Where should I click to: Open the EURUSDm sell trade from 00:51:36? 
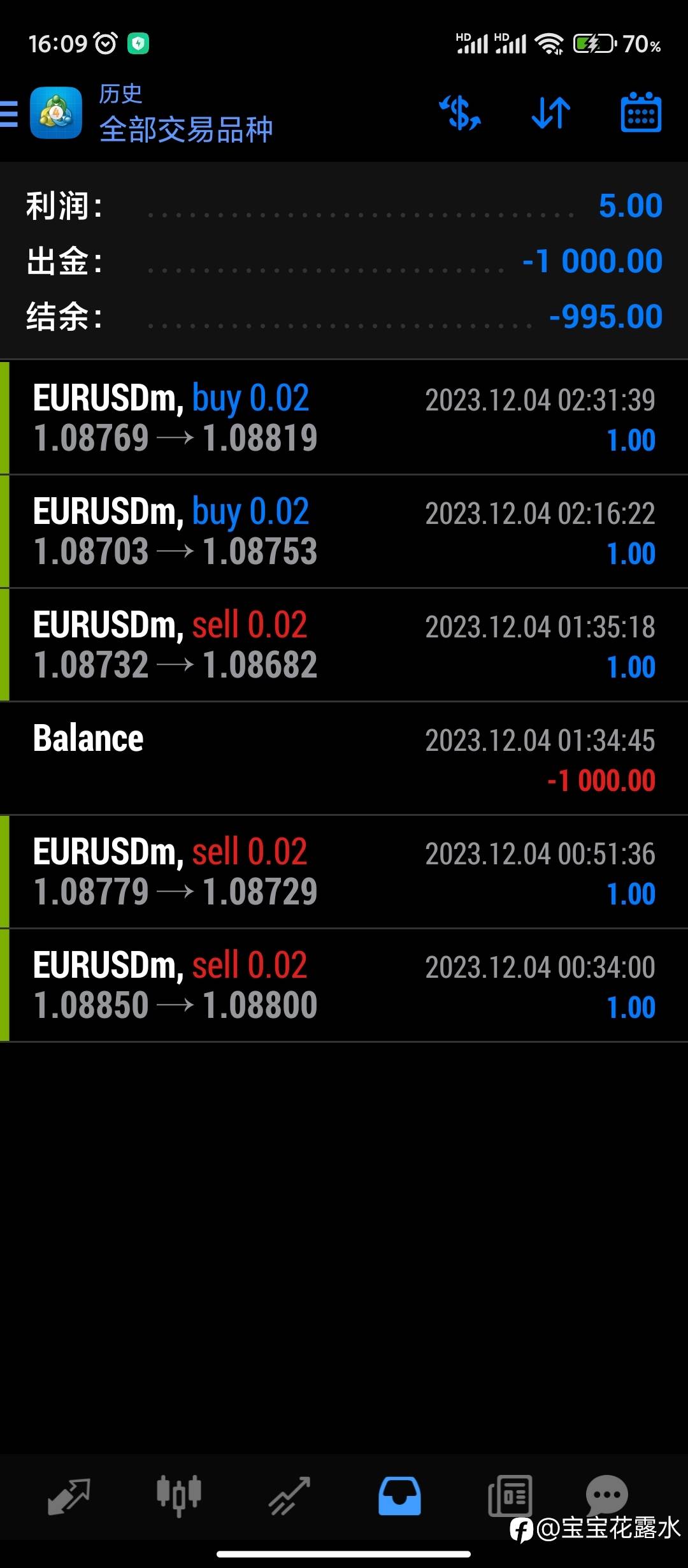(344, 871)
